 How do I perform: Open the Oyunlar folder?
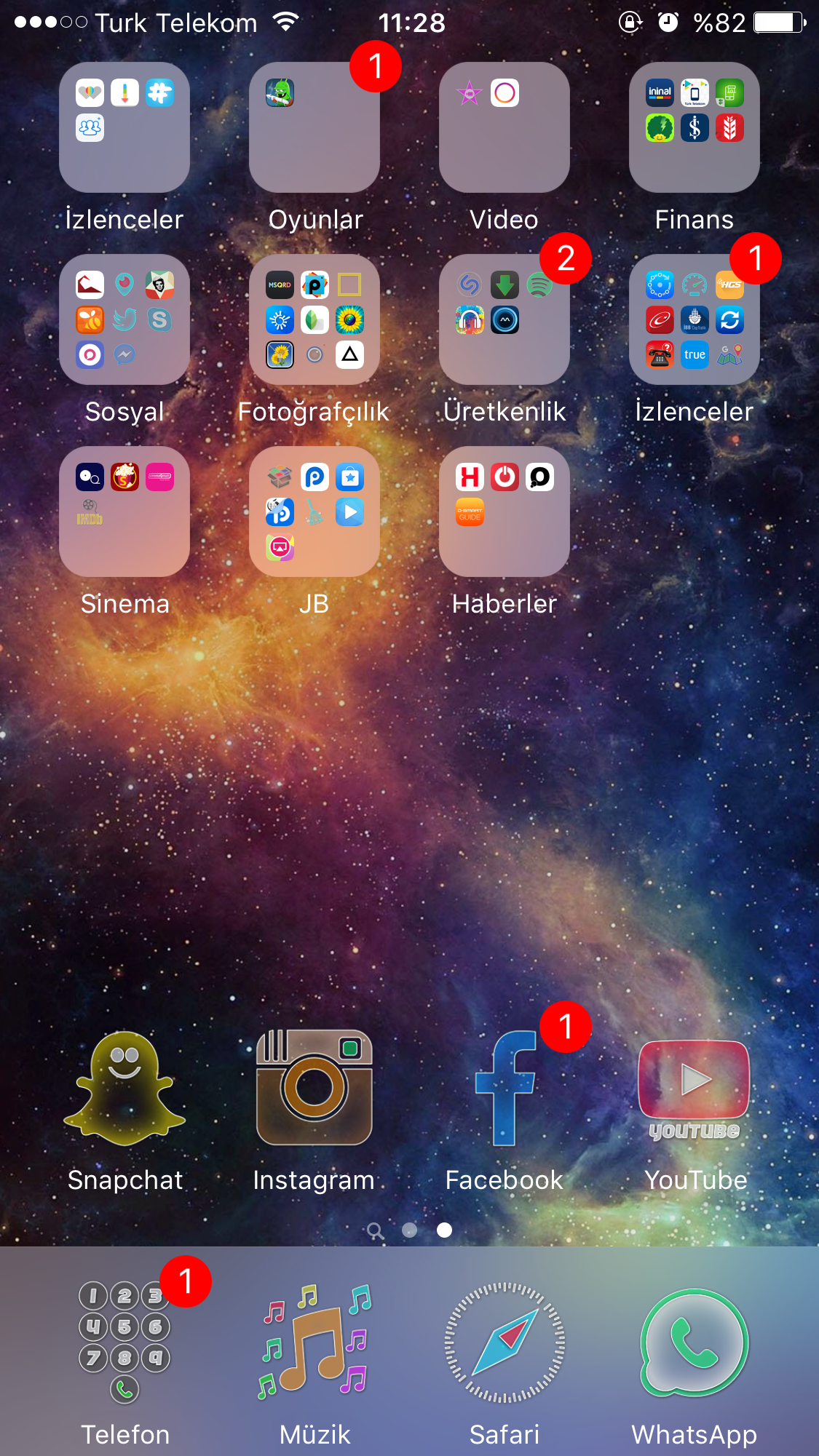[x=314, y=127]
